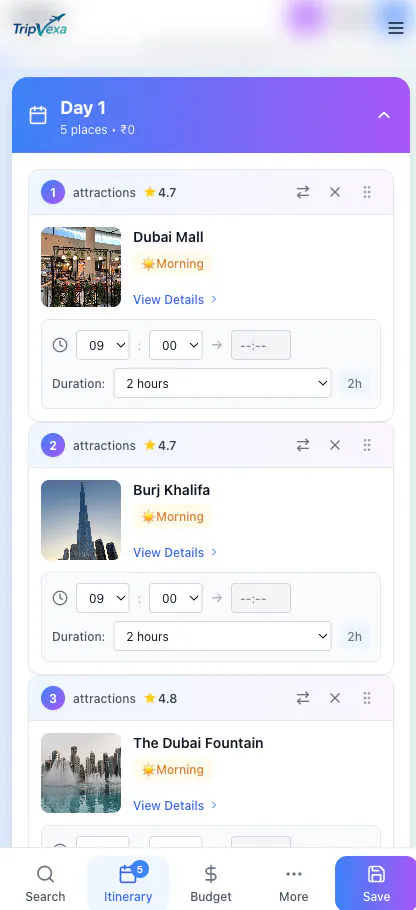Open the hamburger menu
Screen dimensions: 416x910
(x=396, y=28)
